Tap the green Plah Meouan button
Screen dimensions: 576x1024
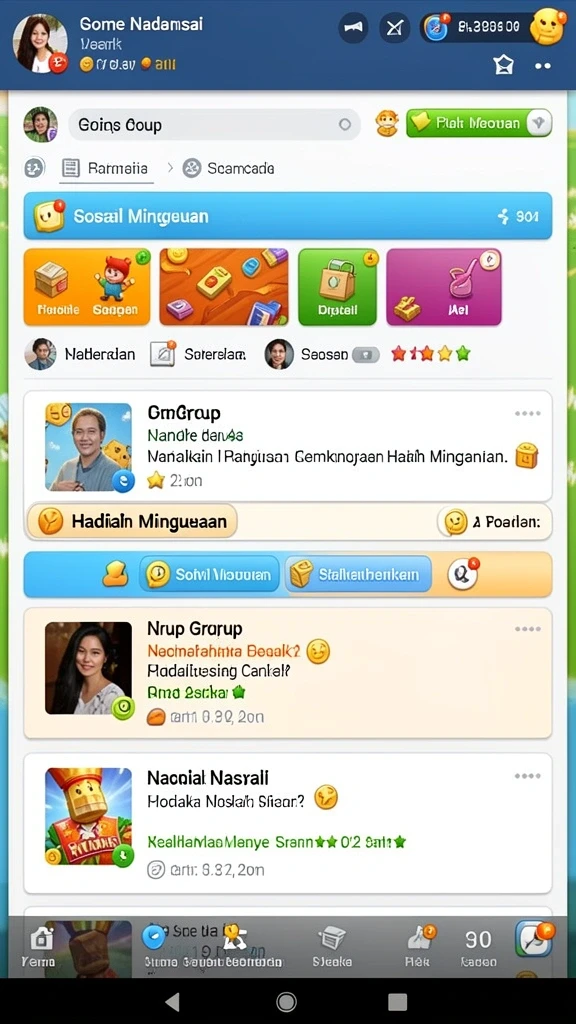point(479,123)
